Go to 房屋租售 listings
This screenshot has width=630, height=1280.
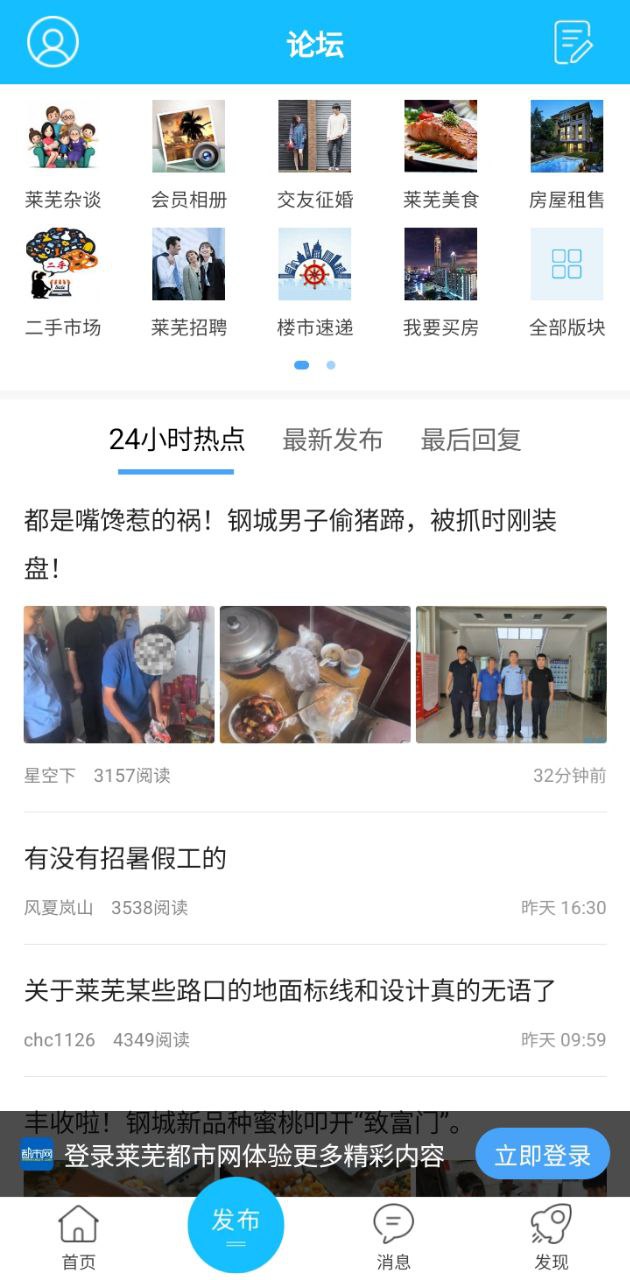567,155
